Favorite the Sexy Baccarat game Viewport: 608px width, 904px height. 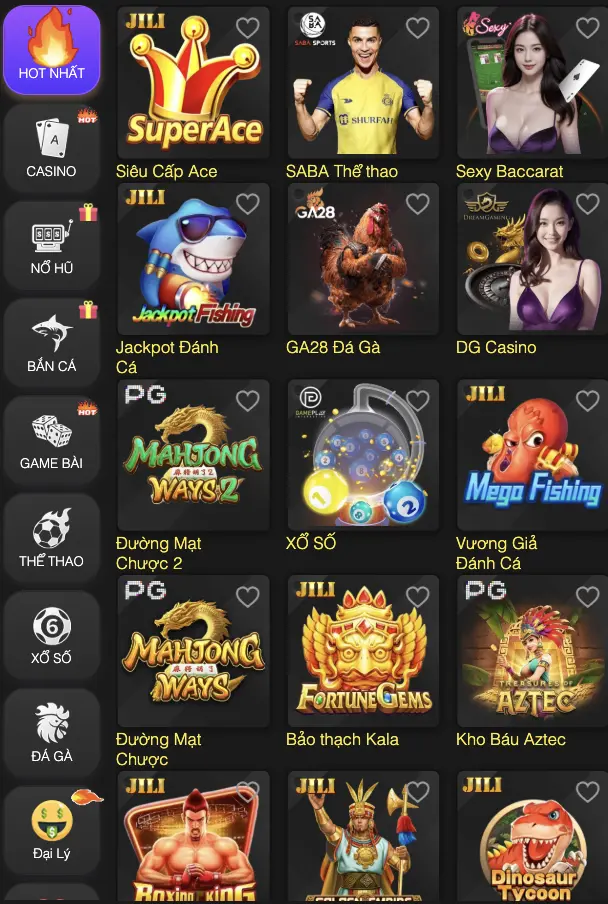coord(587,28)
